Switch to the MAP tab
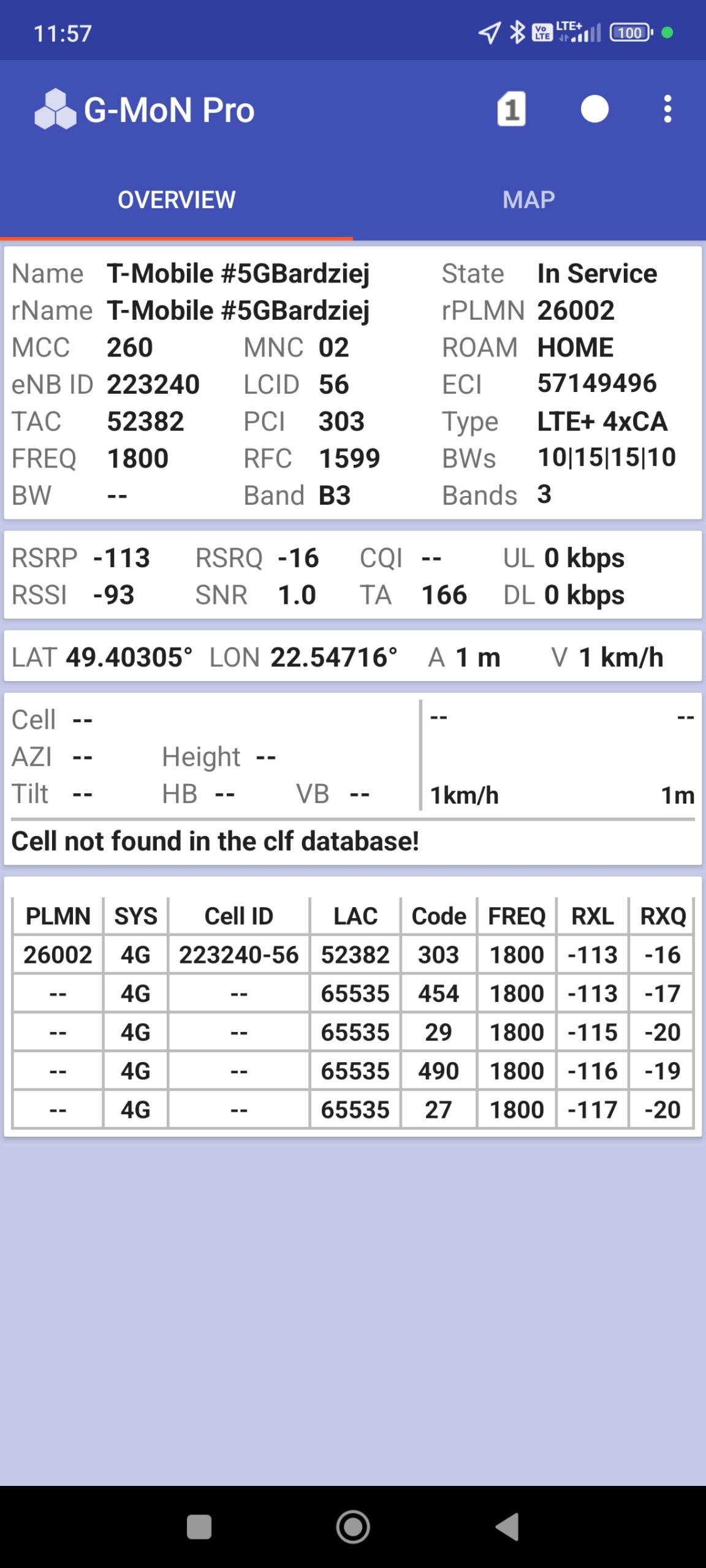This screenshot has width=706, height=1568. pyautogui.click(x=529, y=200)
